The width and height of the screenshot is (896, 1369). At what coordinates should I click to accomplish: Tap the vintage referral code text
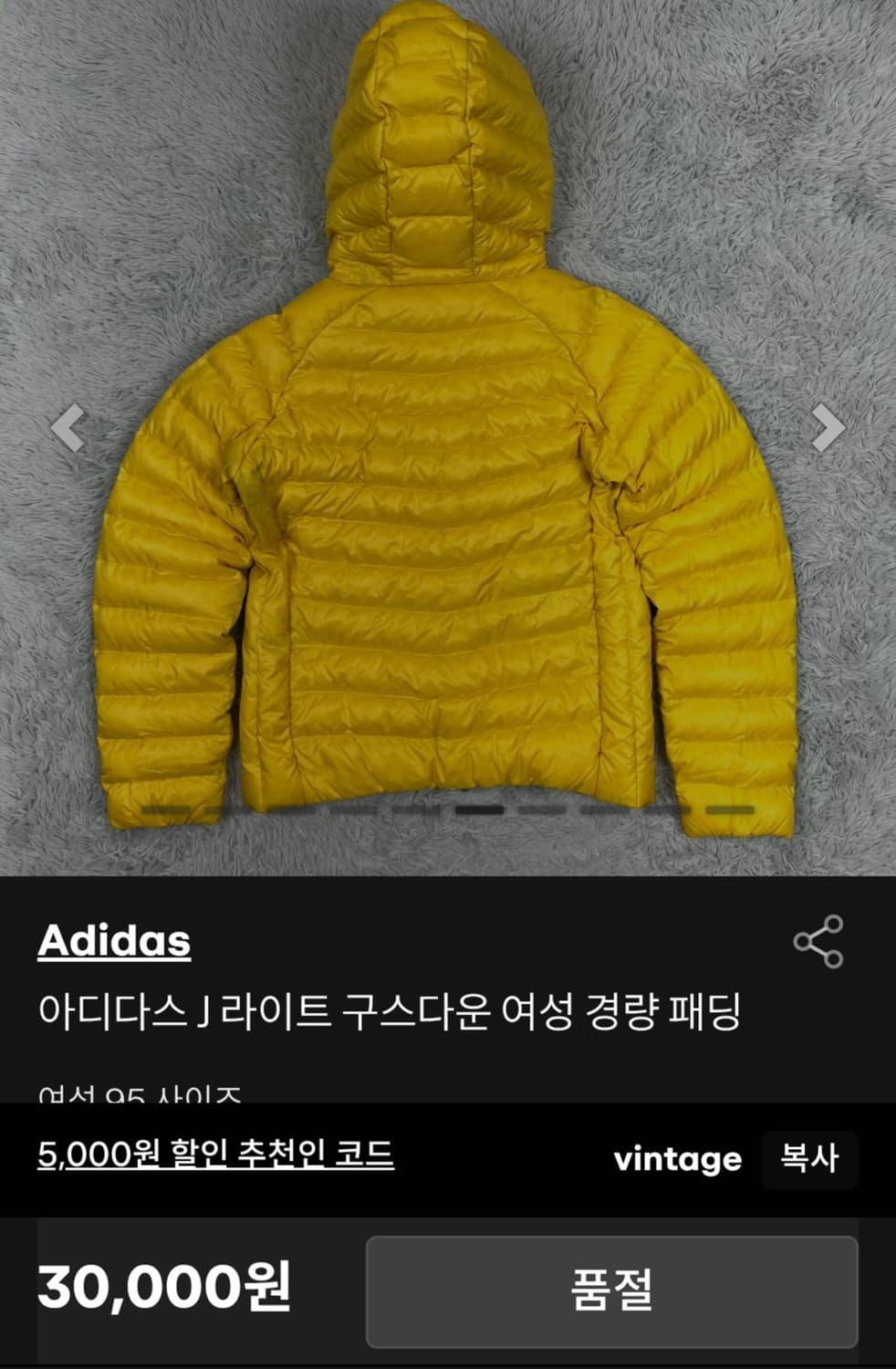click(678, 1159)
